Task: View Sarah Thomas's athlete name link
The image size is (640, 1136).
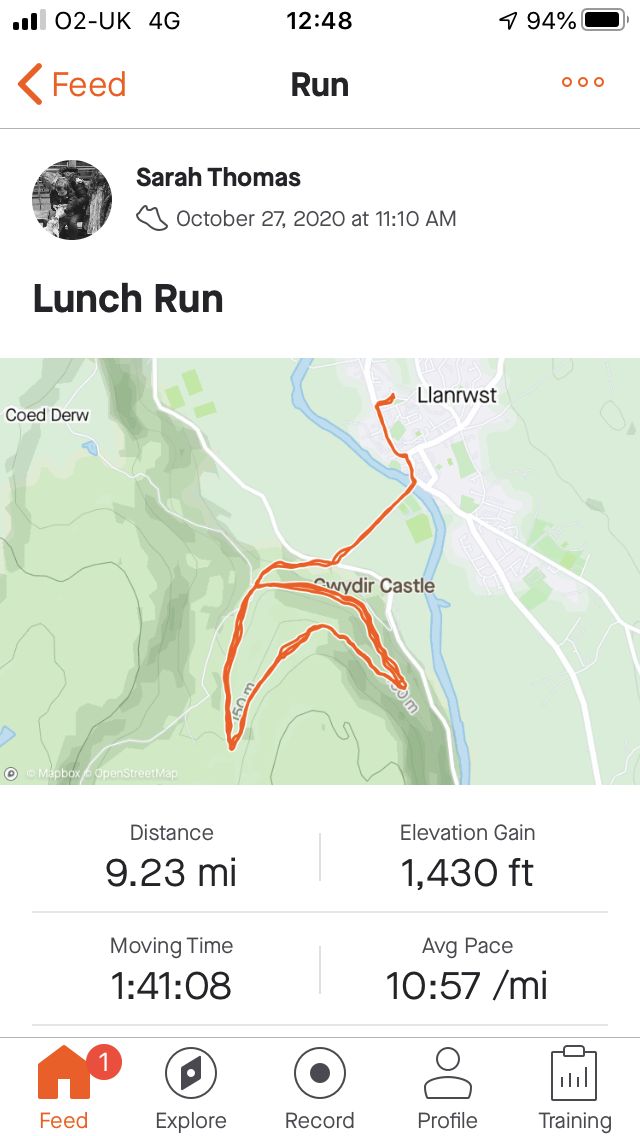Action: (218, 178)
